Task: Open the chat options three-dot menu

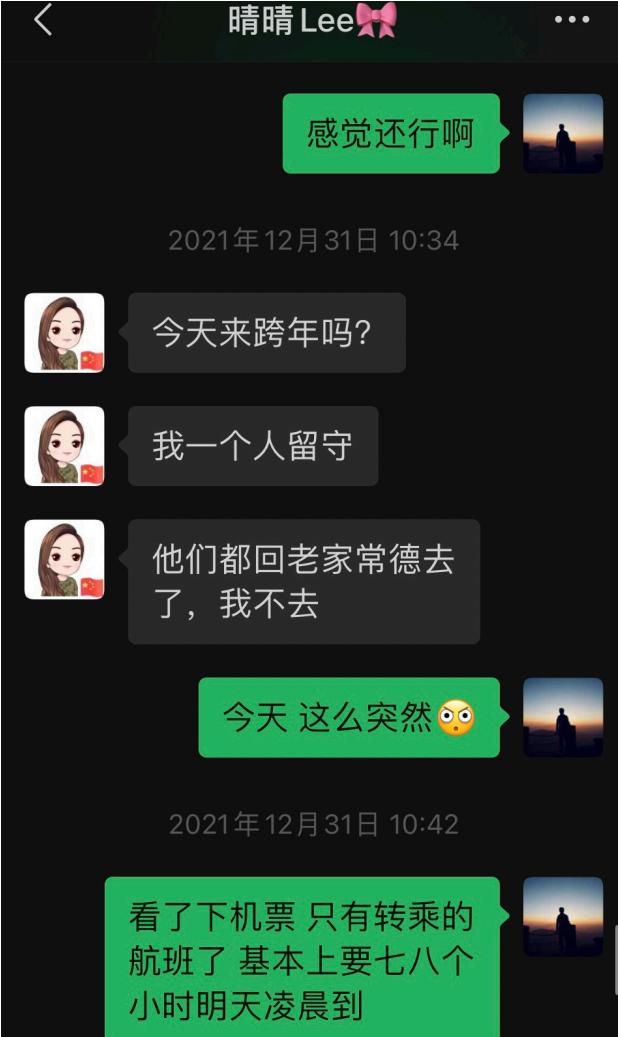Action: coord(572,19)
